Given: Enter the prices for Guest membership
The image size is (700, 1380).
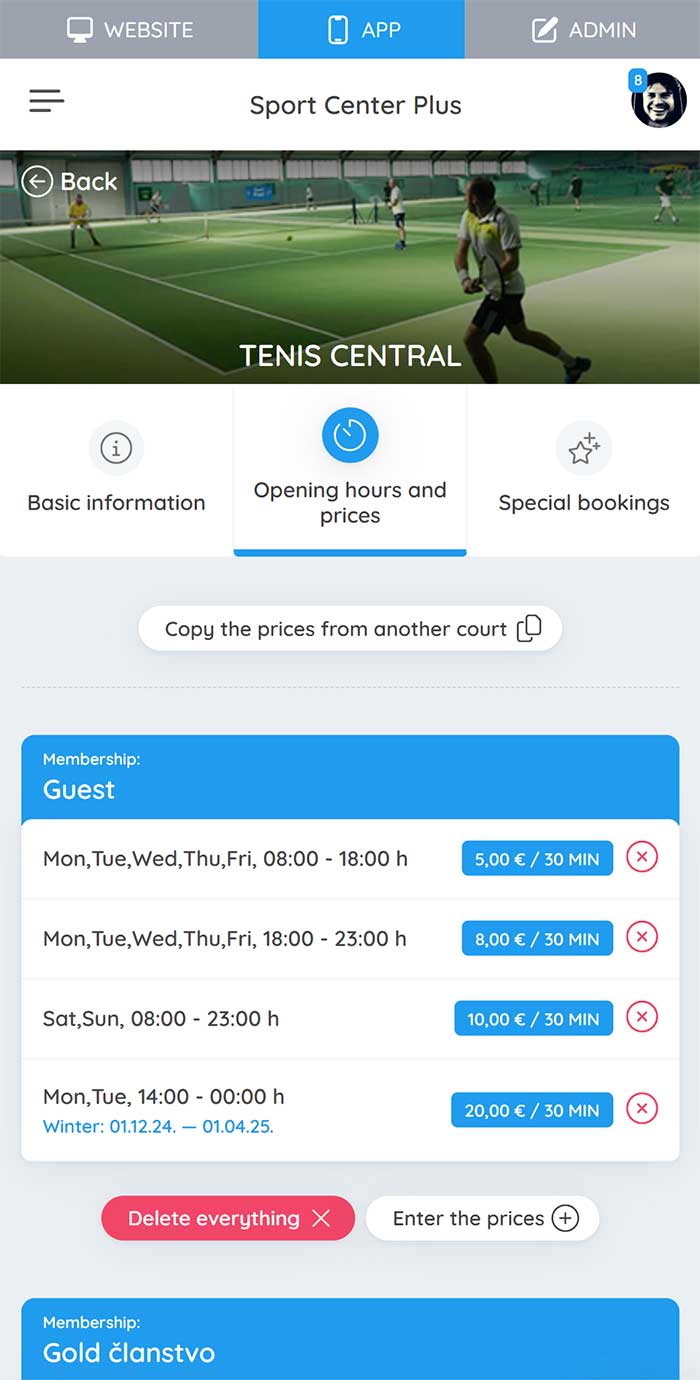Looking at the screenshot, I should tap(482, 1218).
